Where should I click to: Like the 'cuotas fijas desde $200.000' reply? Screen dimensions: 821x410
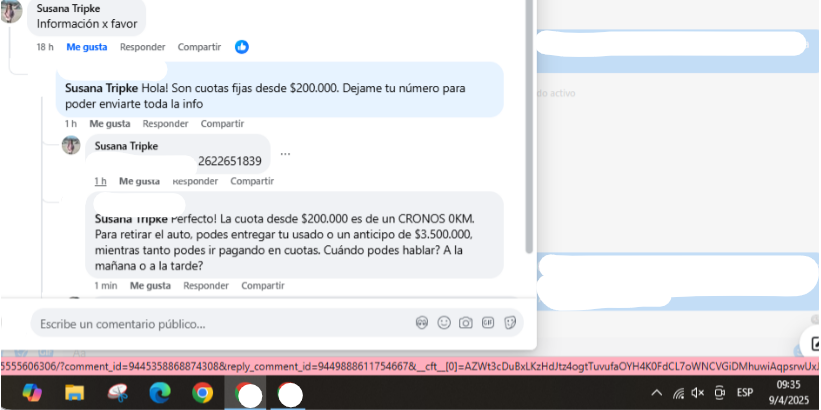pos(110,124)
